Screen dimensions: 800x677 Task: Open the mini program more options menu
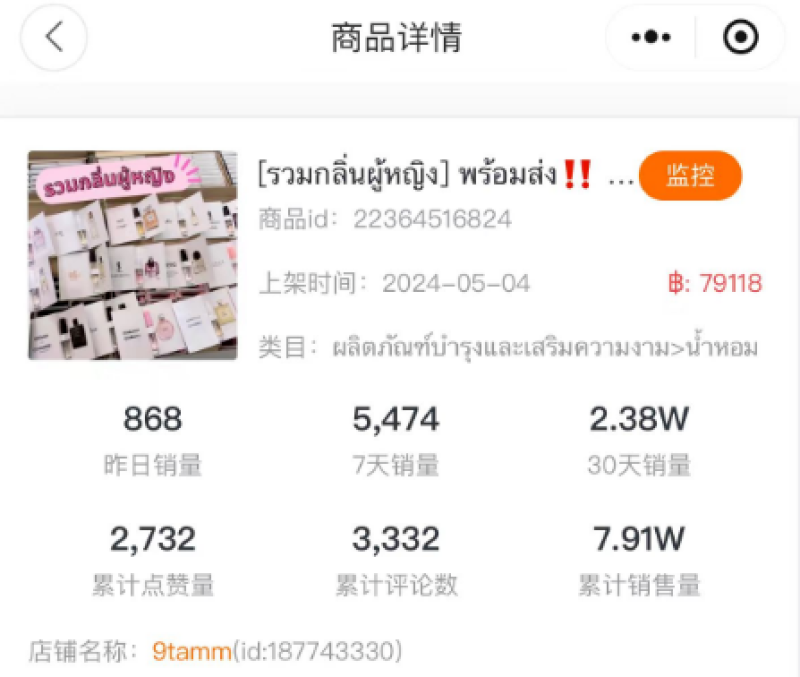click(x=651, y=38)
